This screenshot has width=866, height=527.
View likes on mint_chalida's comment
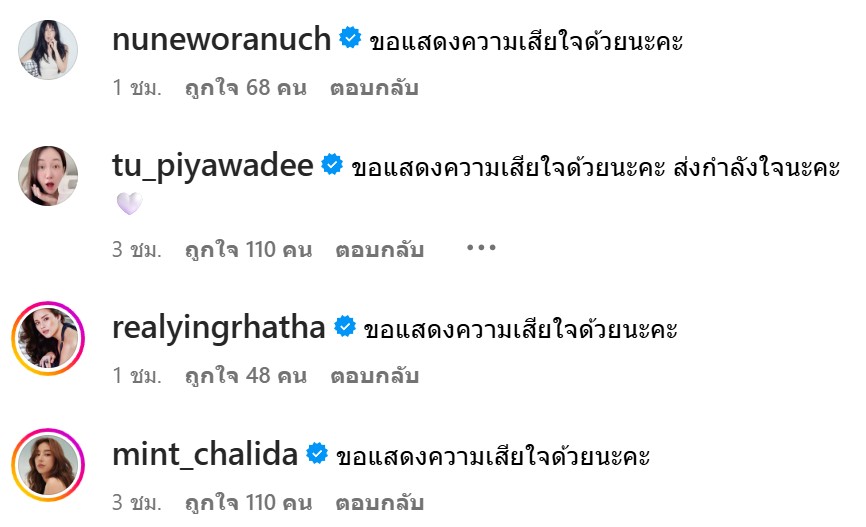(249, 503)
